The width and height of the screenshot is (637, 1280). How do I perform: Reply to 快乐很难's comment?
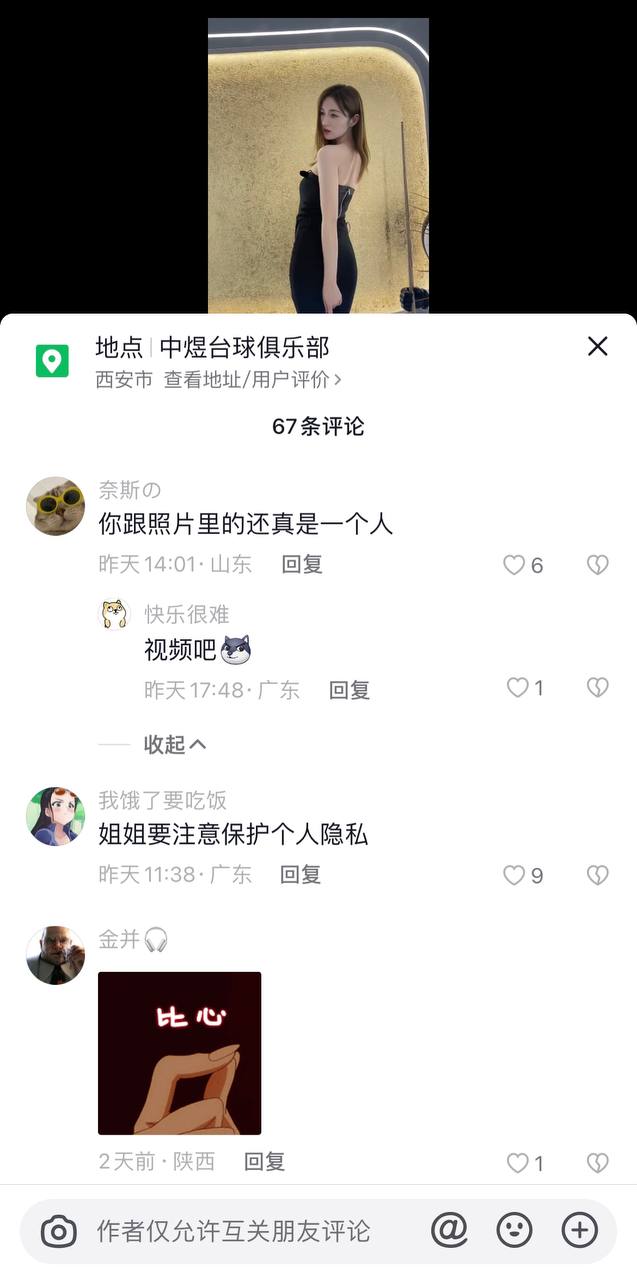tap(349, 690)
